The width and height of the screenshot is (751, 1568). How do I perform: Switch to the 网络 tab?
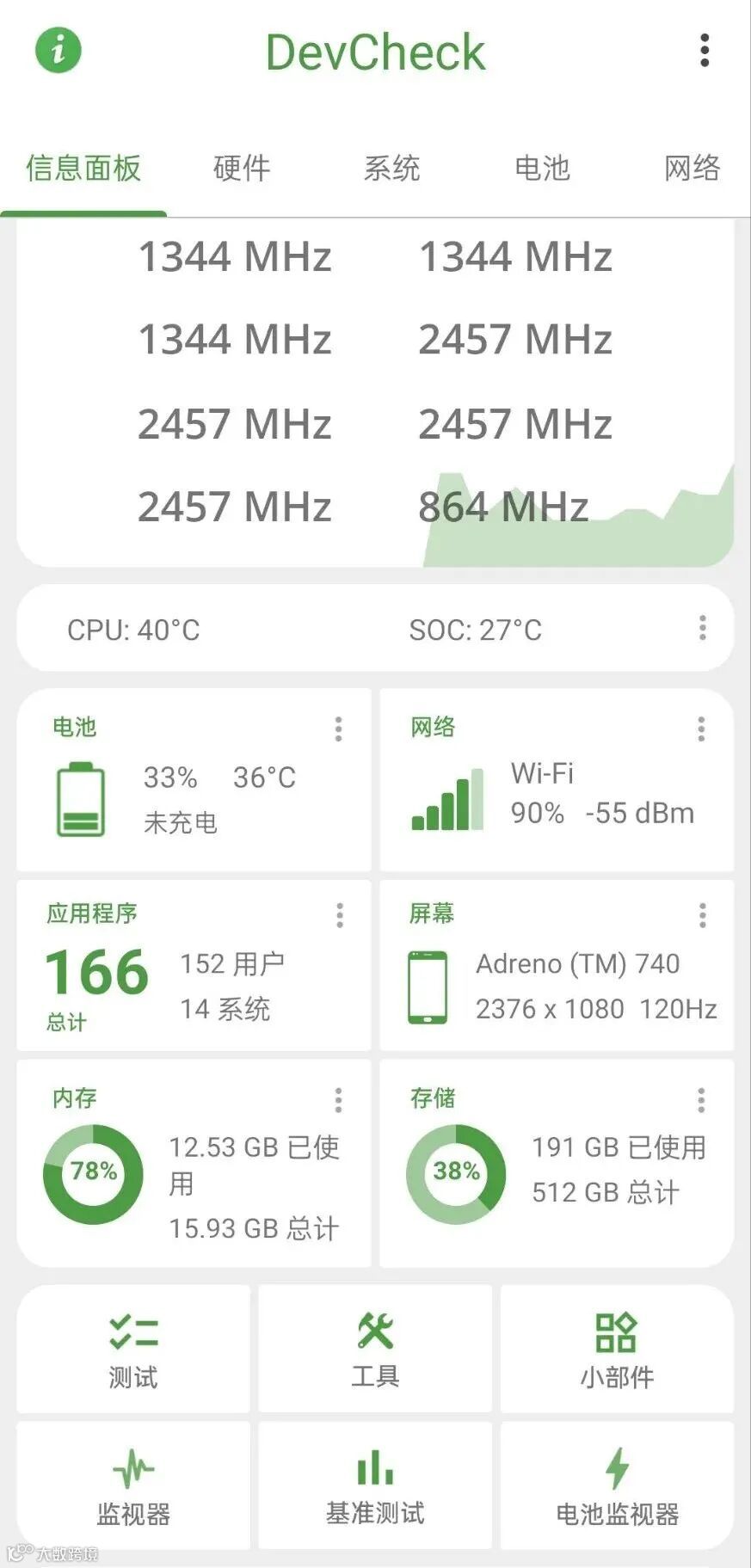coord(692,168)
